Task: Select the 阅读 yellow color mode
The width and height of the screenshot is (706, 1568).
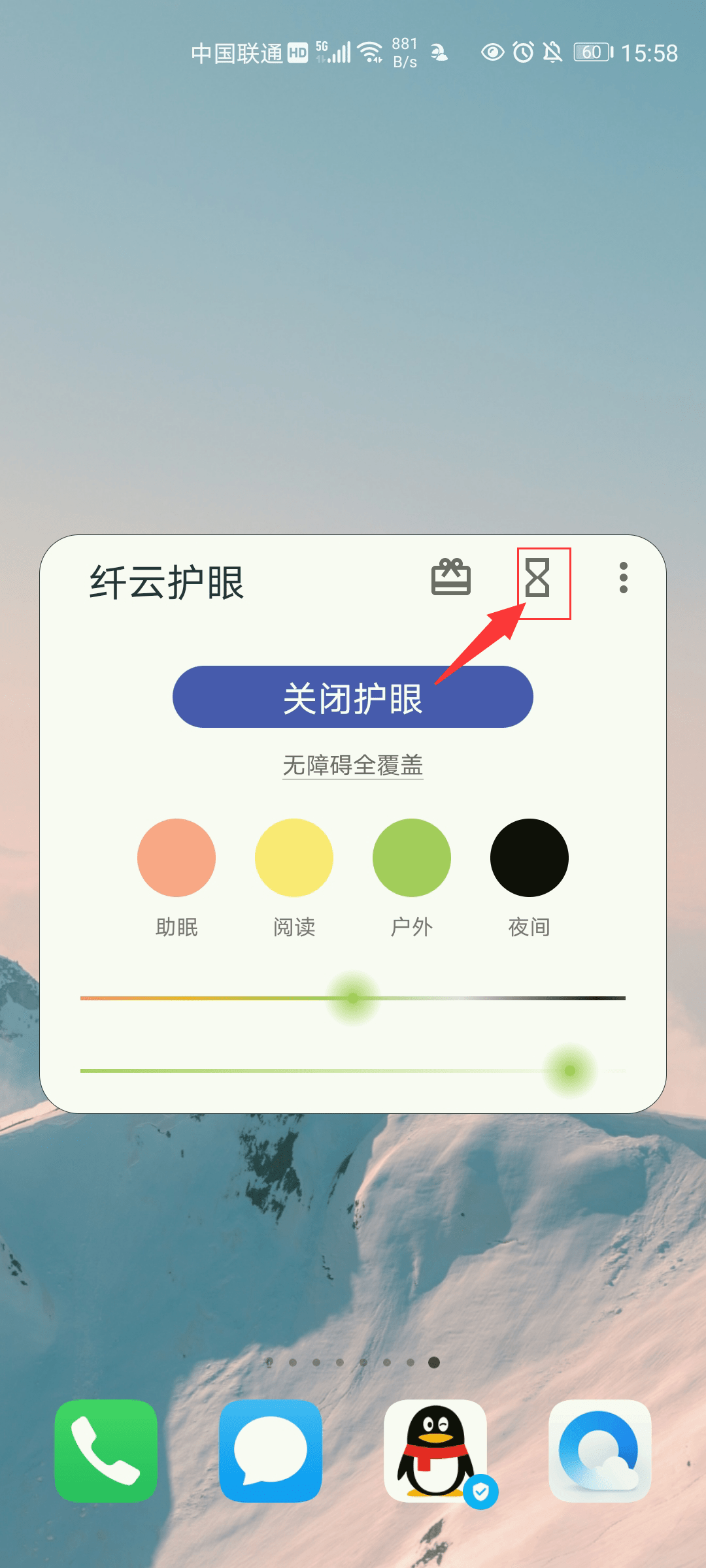Action: tap(294, 858)
